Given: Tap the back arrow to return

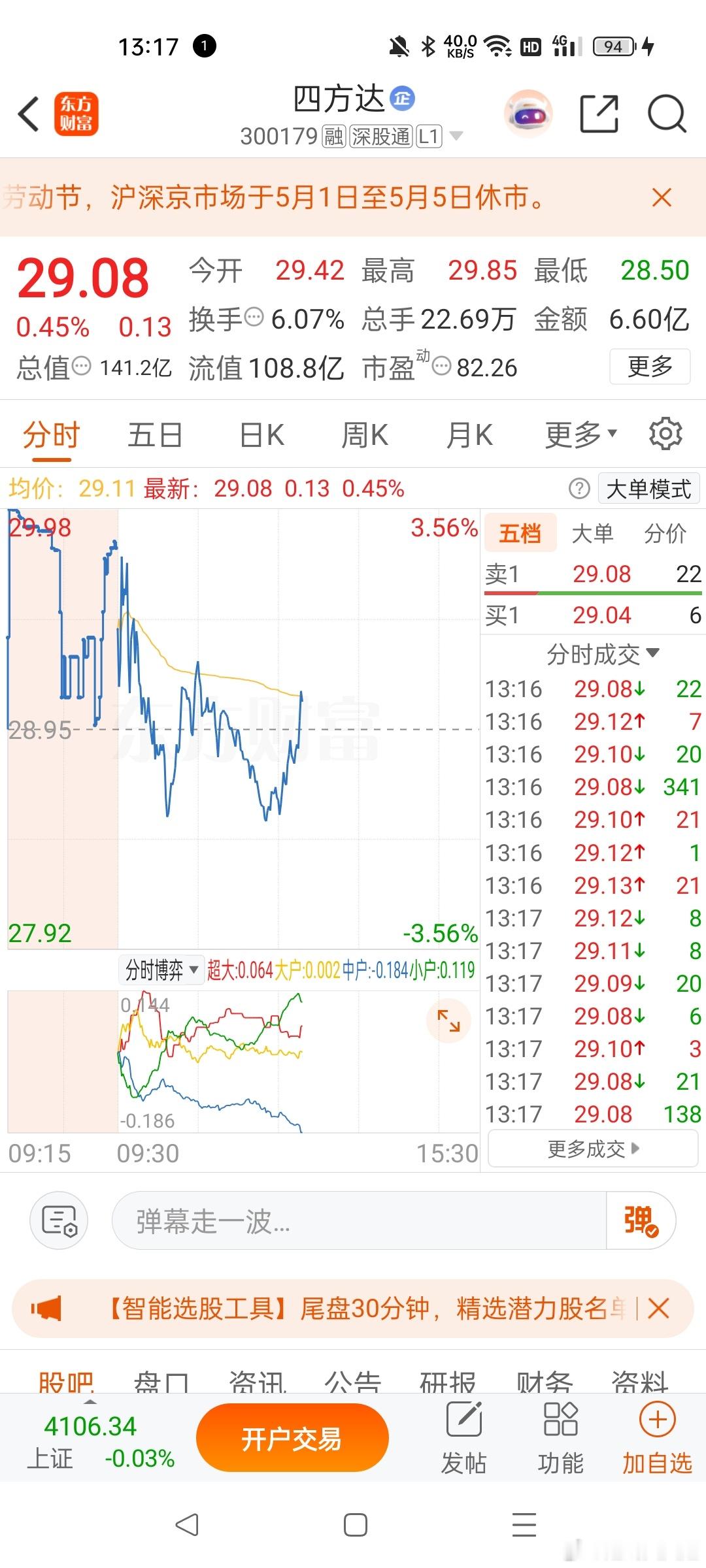Looking at the screenshot, I should tap(27, 113).
